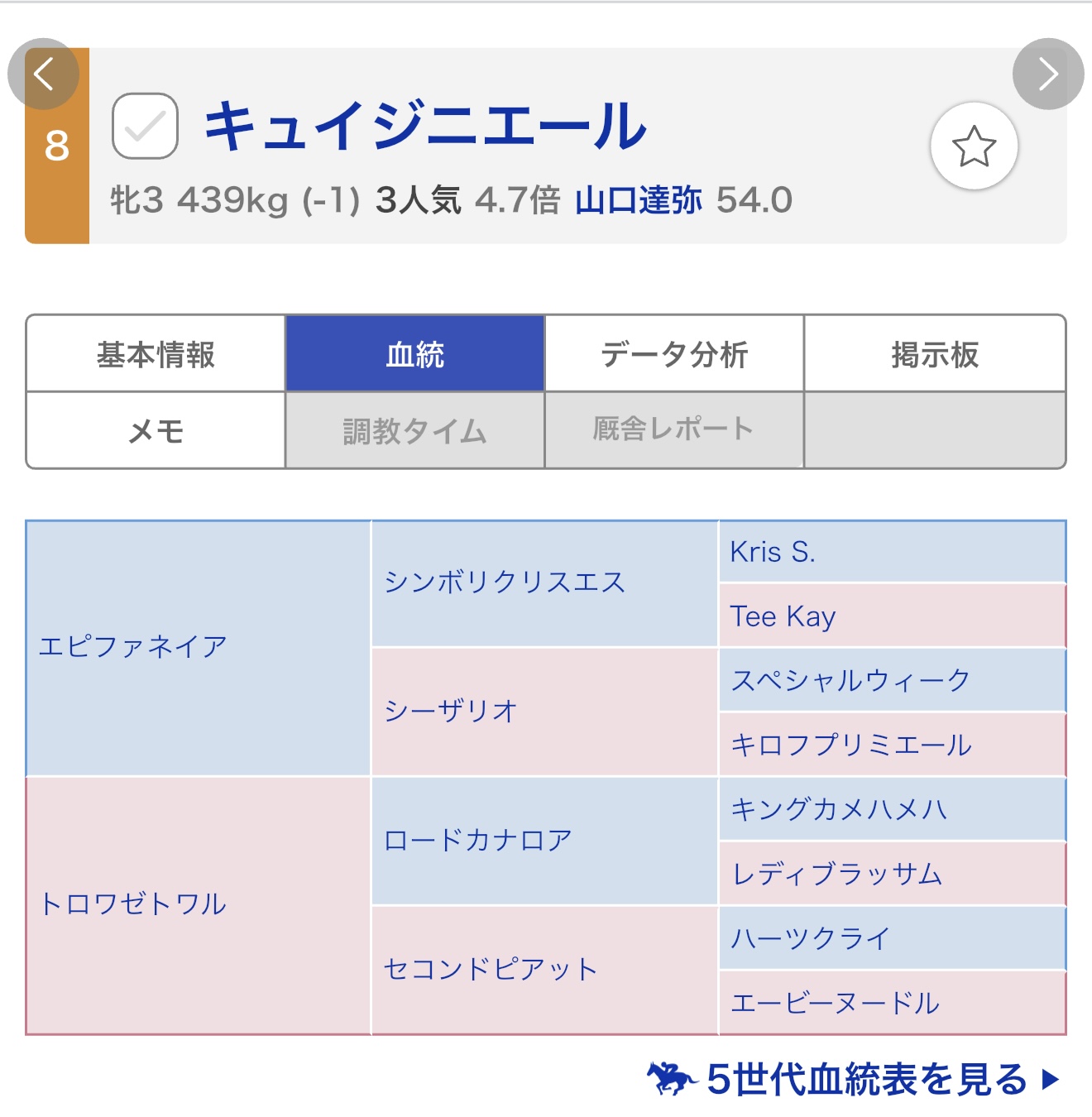
Task: Open the 掲示板 tab
Action: [934, 354]
